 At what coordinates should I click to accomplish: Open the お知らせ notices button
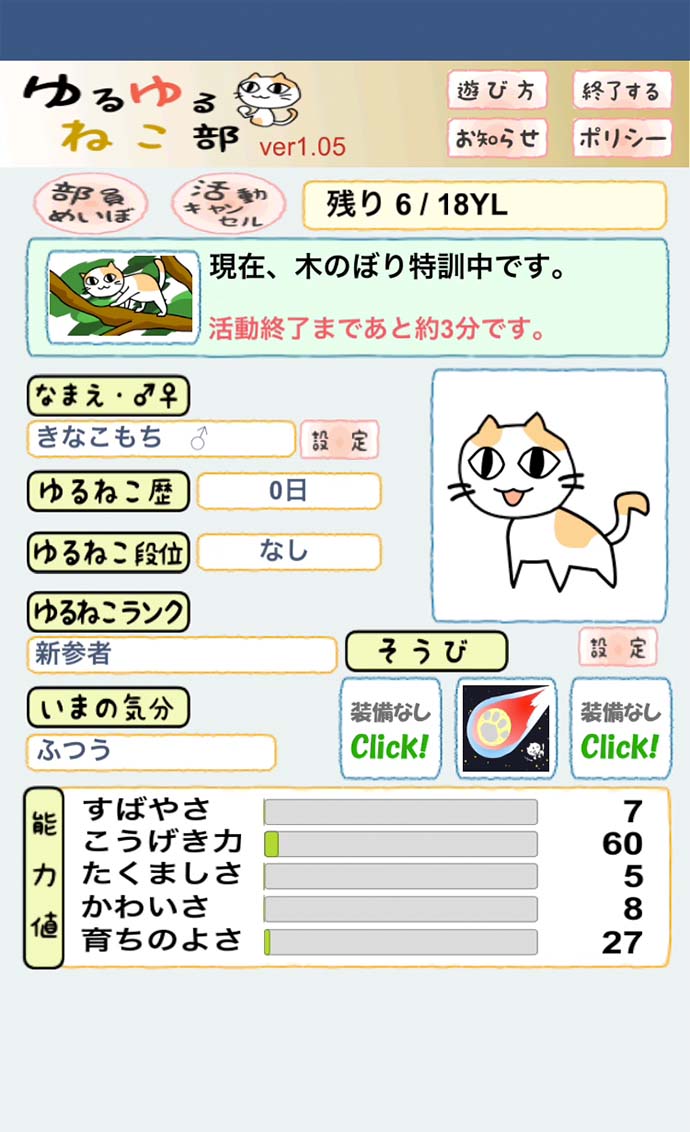click(x=497, y=138)
